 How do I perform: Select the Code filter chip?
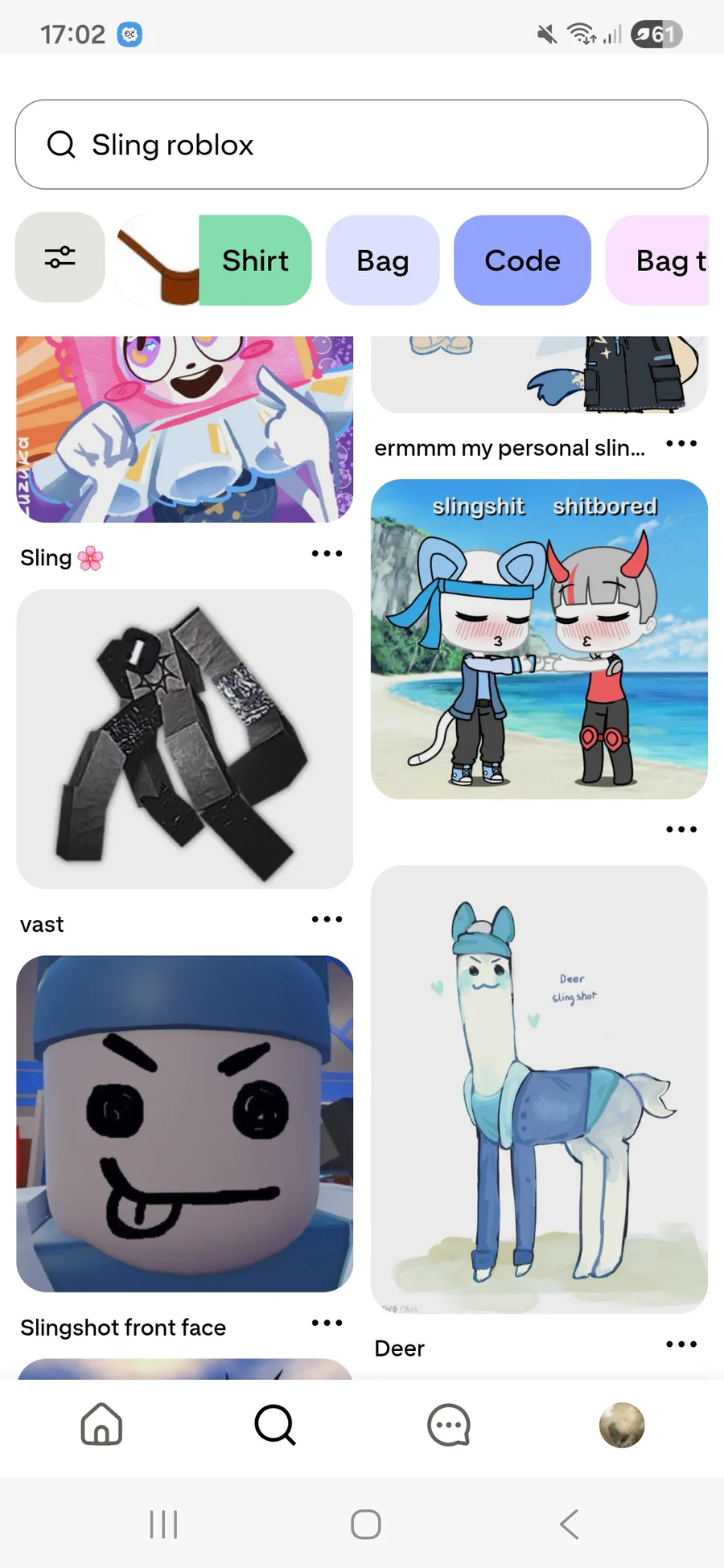coord(522,261)
